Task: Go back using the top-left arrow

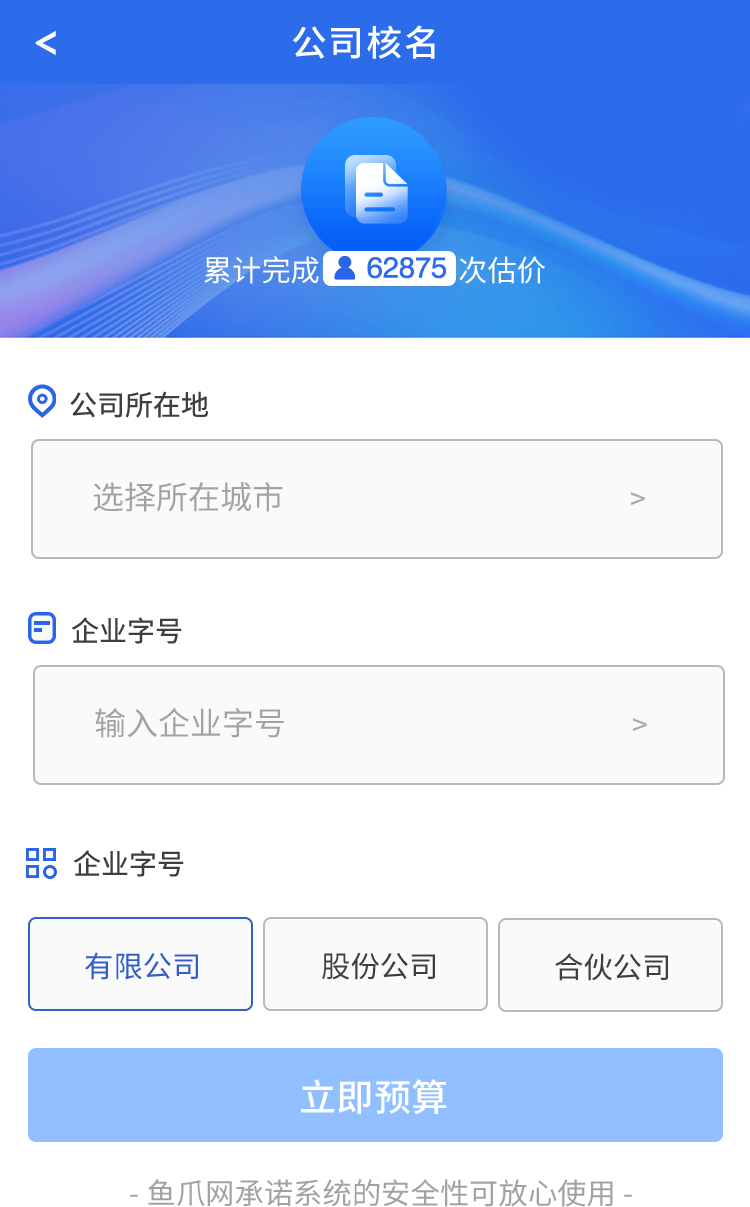Action: coord(46,43)
